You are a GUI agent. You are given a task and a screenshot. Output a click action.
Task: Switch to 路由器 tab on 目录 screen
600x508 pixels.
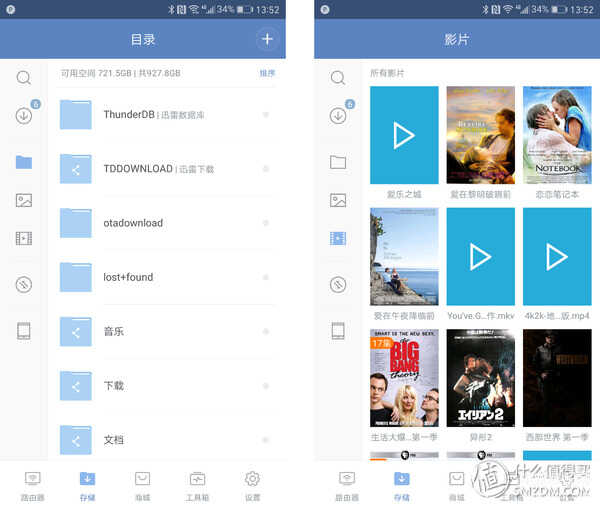click(x=32, y=485)
